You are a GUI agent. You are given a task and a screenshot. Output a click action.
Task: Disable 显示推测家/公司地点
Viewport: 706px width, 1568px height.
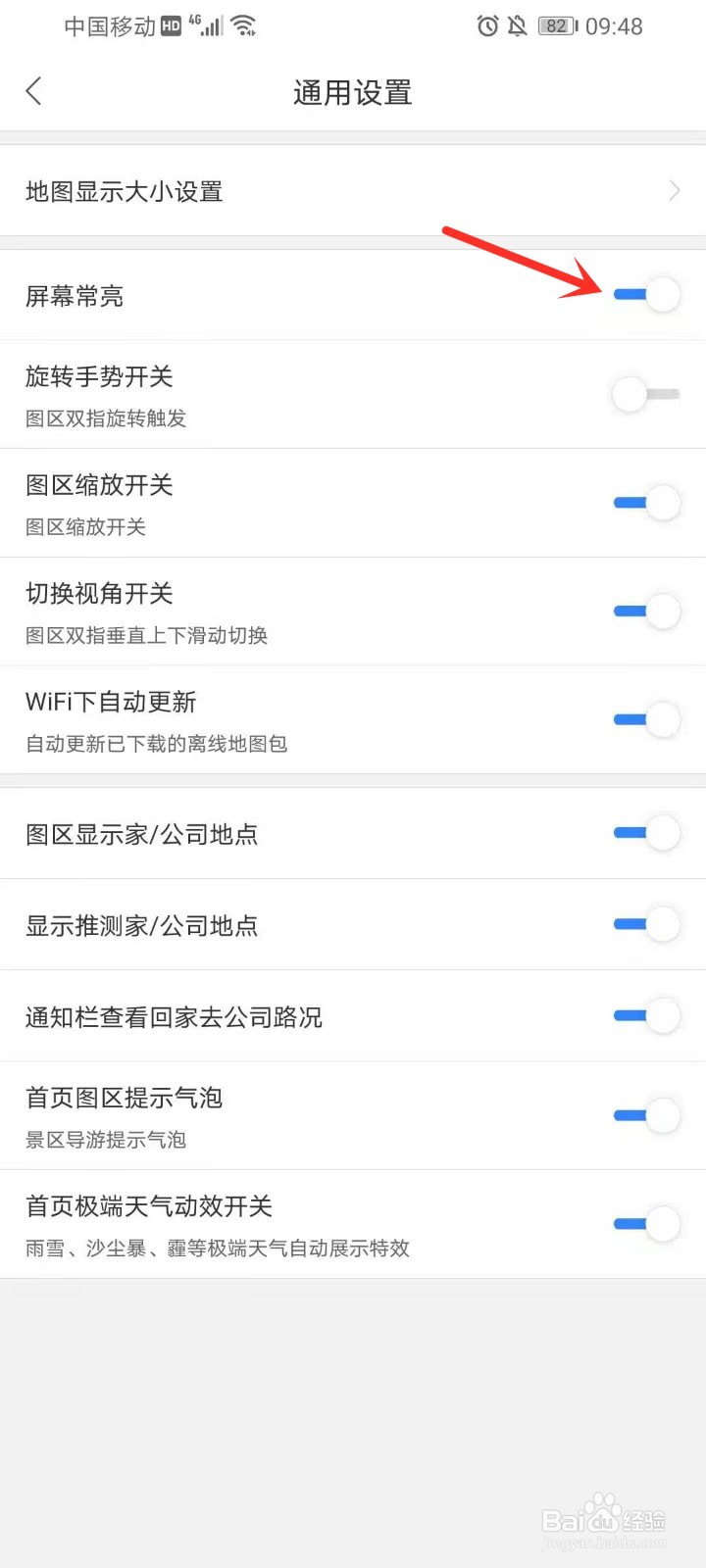pyautogui.click(x=646, y=924)
